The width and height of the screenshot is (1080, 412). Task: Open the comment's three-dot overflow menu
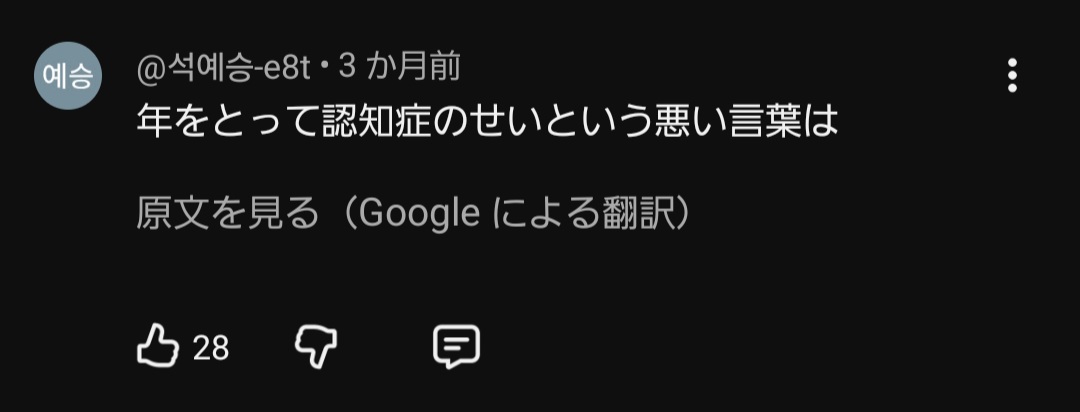(x=1012, y=76)
